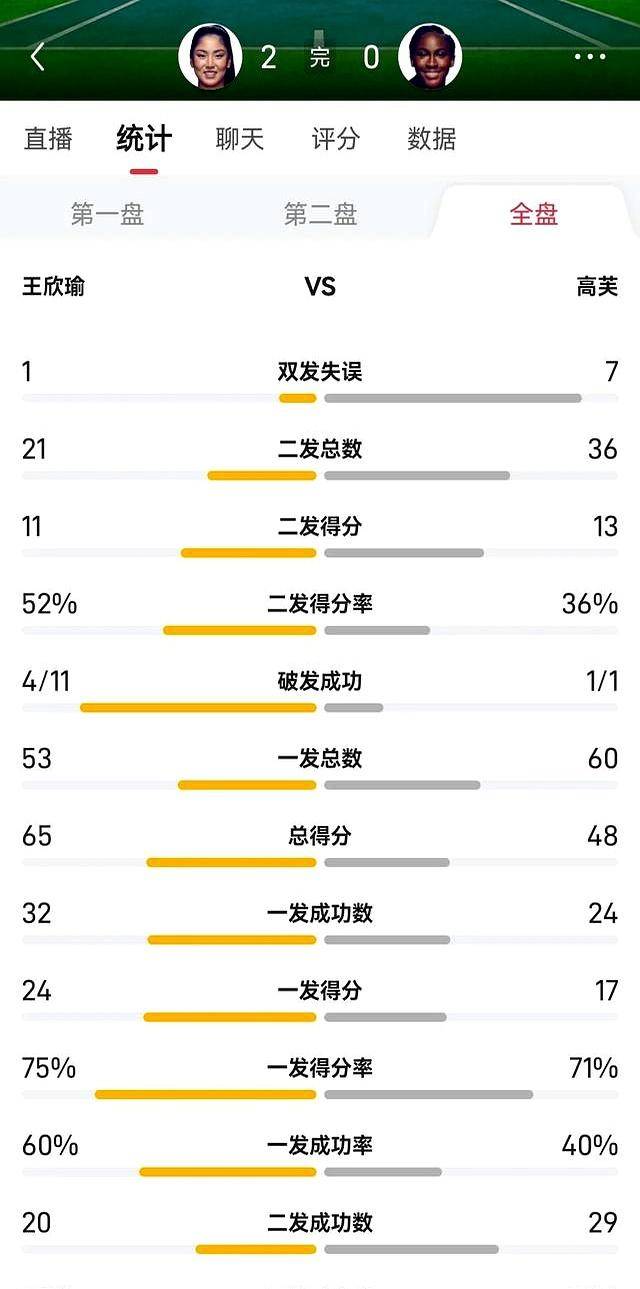This screenshot has width=640, height=1289.
Task: Show statistics for 第一盘
Action: pos(107,214)
